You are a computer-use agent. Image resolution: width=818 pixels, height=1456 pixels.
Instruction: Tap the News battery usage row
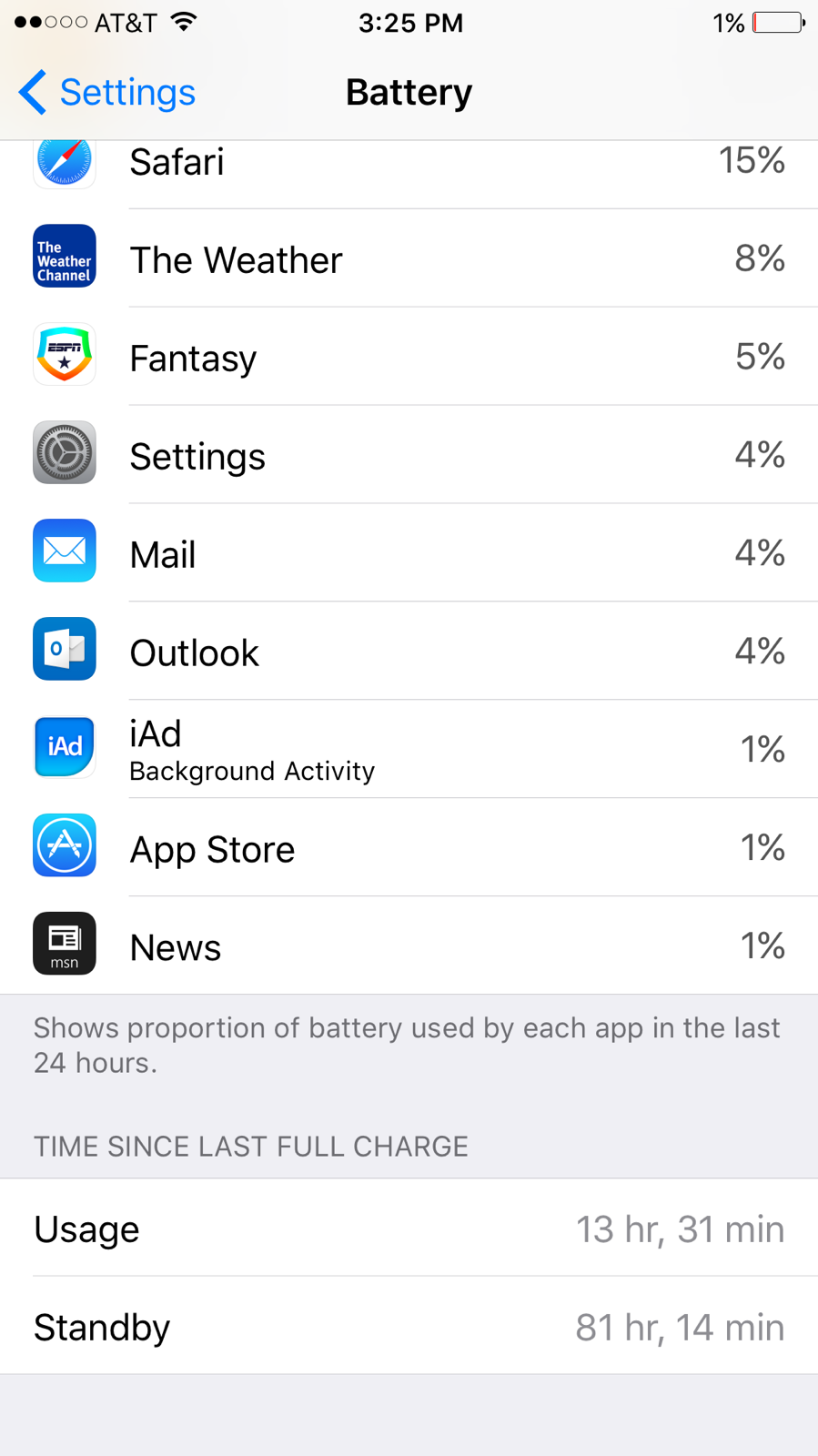[409, 946]
